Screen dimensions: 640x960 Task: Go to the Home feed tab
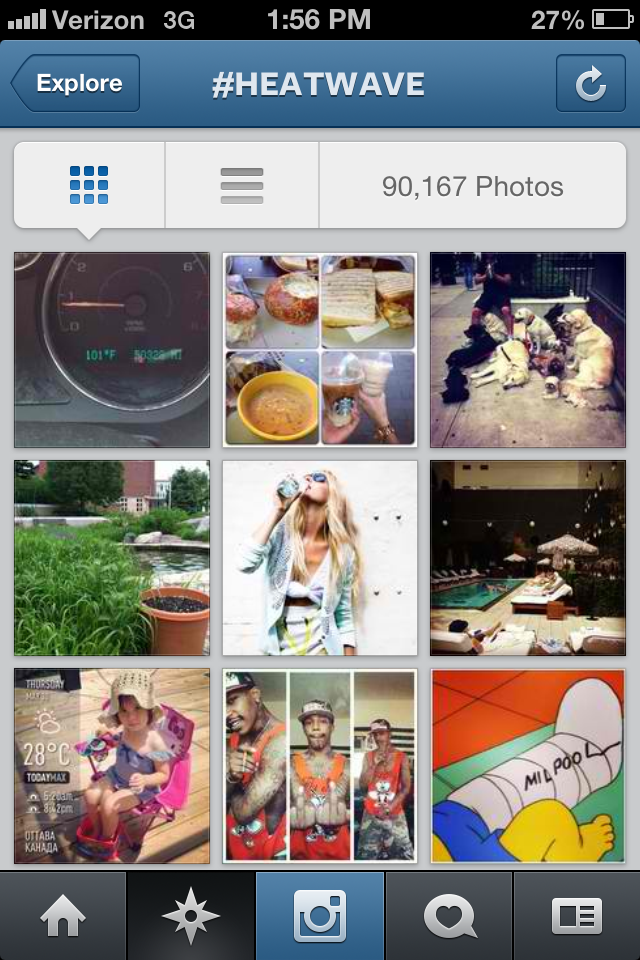pos(62,916)
